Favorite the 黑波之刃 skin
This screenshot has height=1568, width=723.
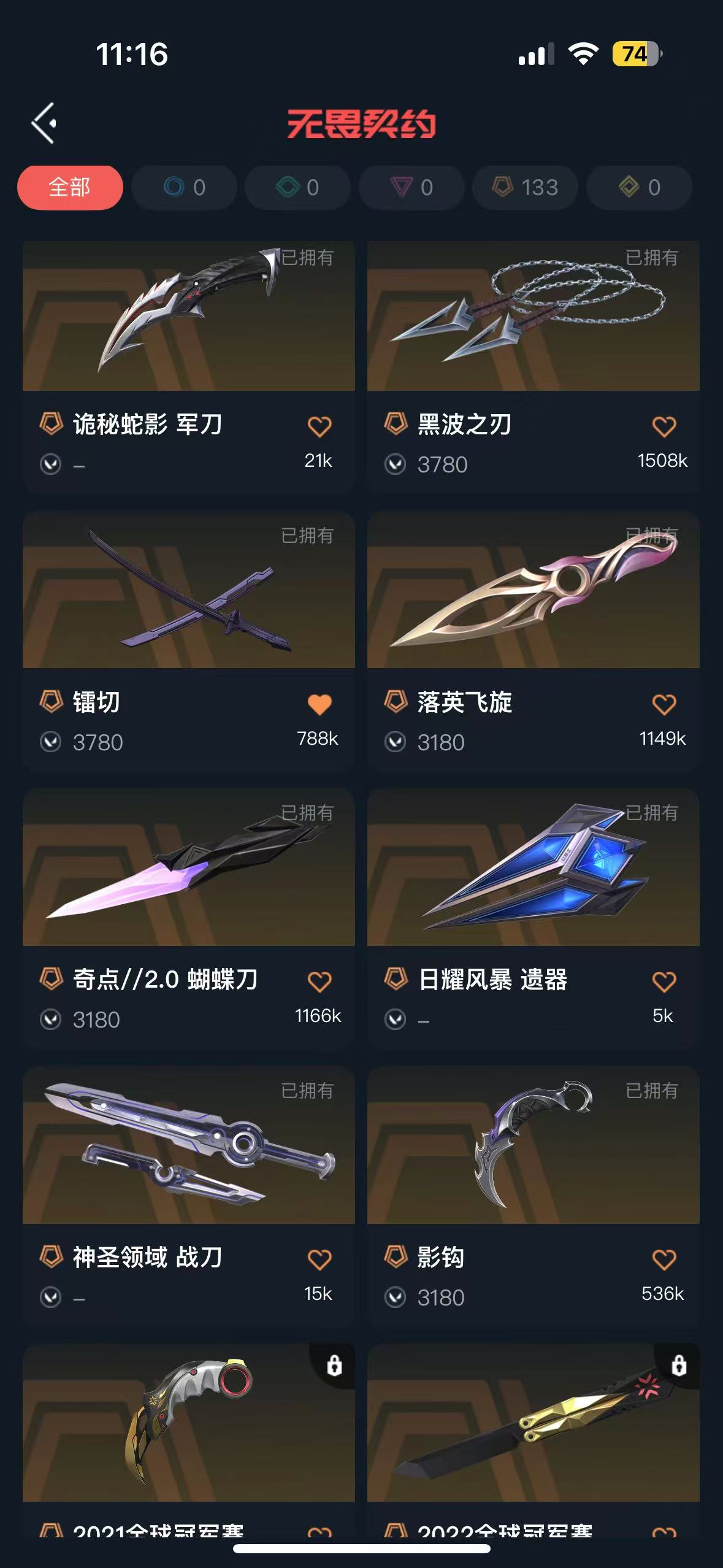pyautogui.click(x=664, y=426)
